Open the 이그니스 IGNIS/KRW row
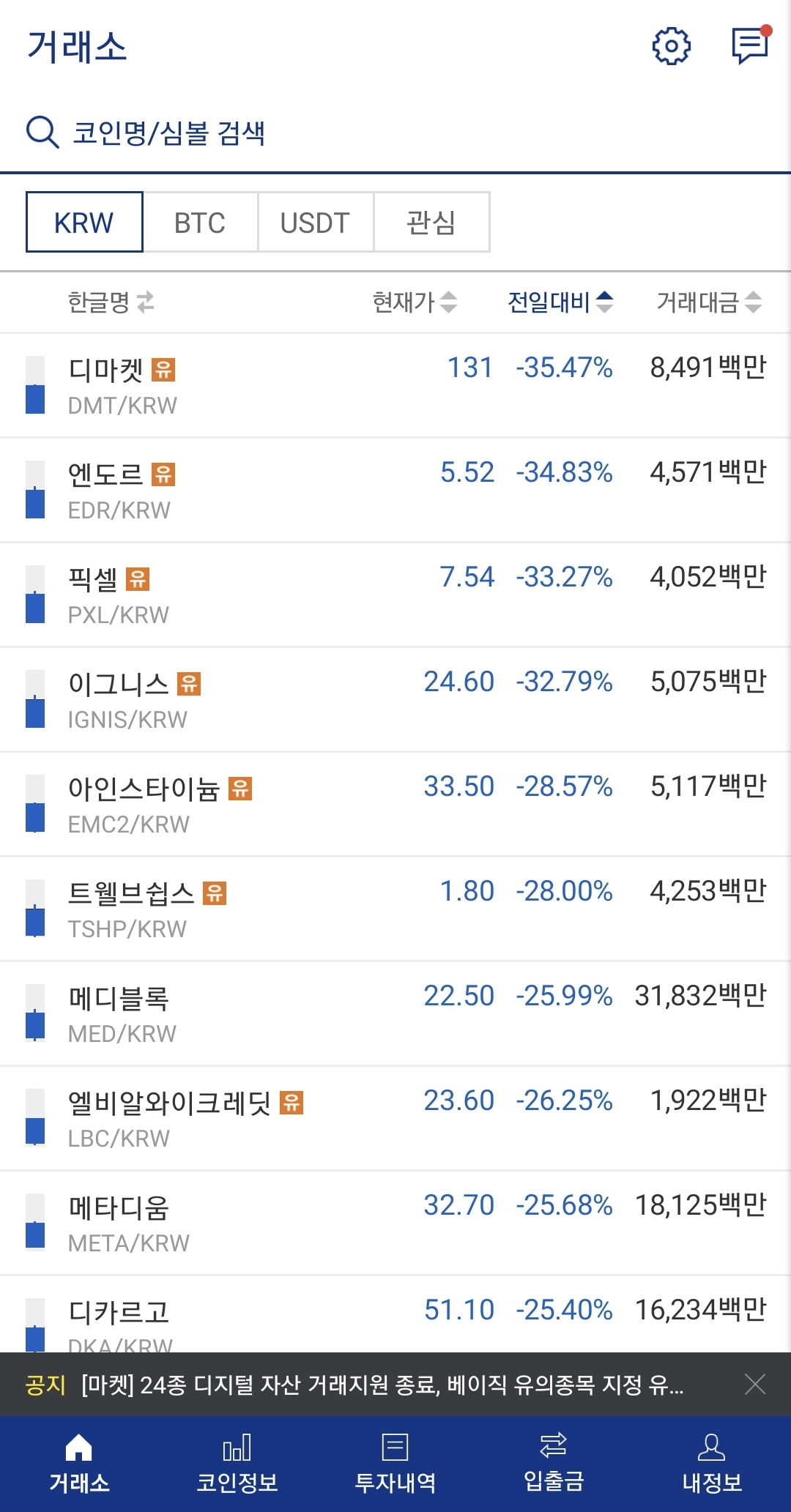This screenshot has height=1512, width=791. [x=395, y=700]
